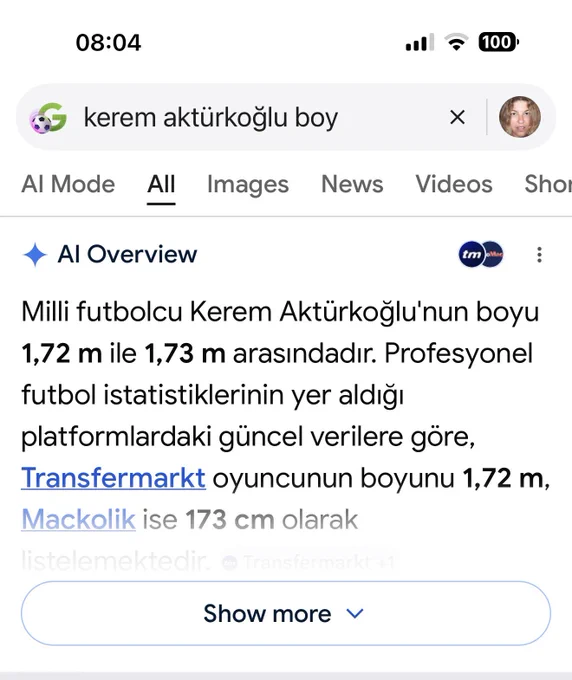Open the AI Overview three-dot menu

[x=539, y=255]
